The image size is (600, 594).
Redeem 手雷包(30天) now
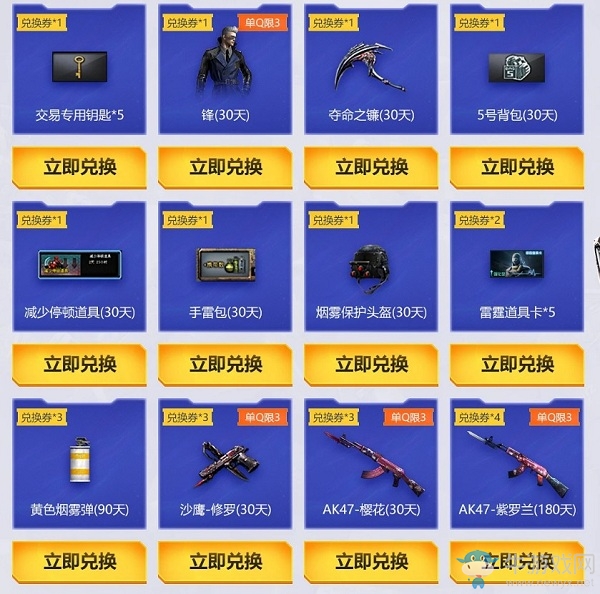pyautogui.click(x=225, y=364)
